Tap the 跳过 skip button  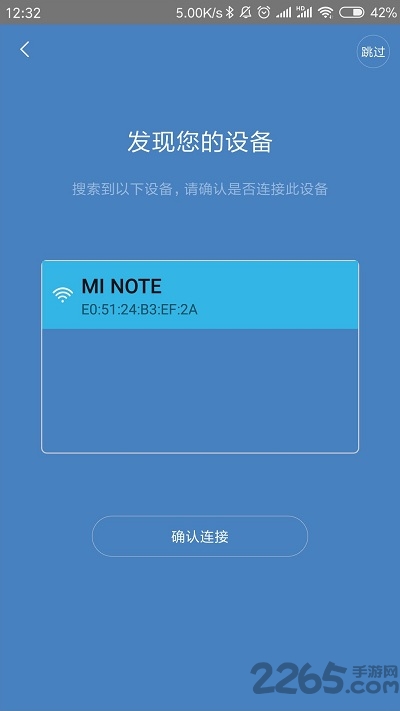click(373, 52)
